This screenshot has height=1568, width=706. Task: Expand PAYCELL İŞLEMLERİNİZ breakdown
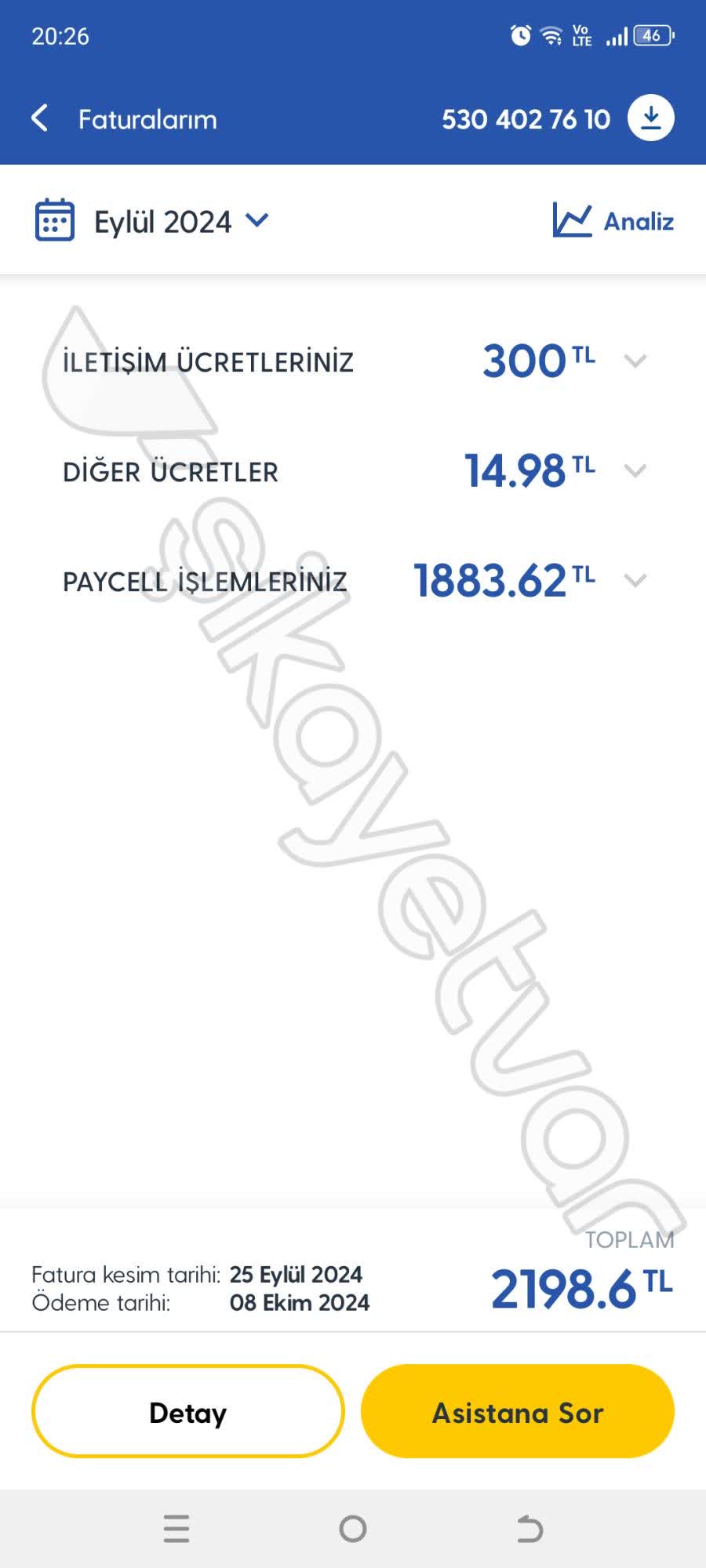point(635,581)
